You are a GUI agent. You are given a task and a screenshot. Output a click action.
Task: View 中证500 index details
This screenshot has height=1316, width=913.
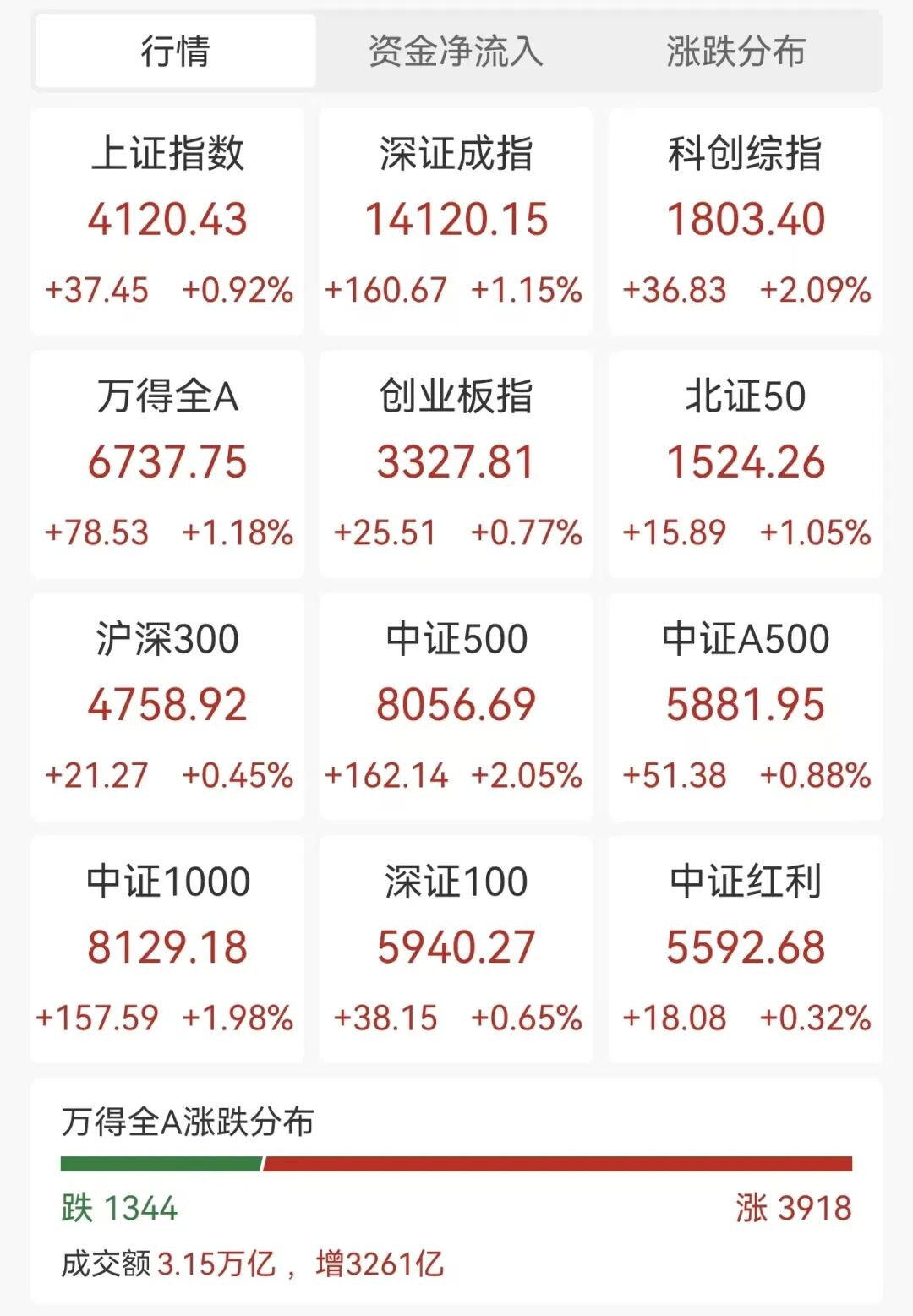click(456, 706)
